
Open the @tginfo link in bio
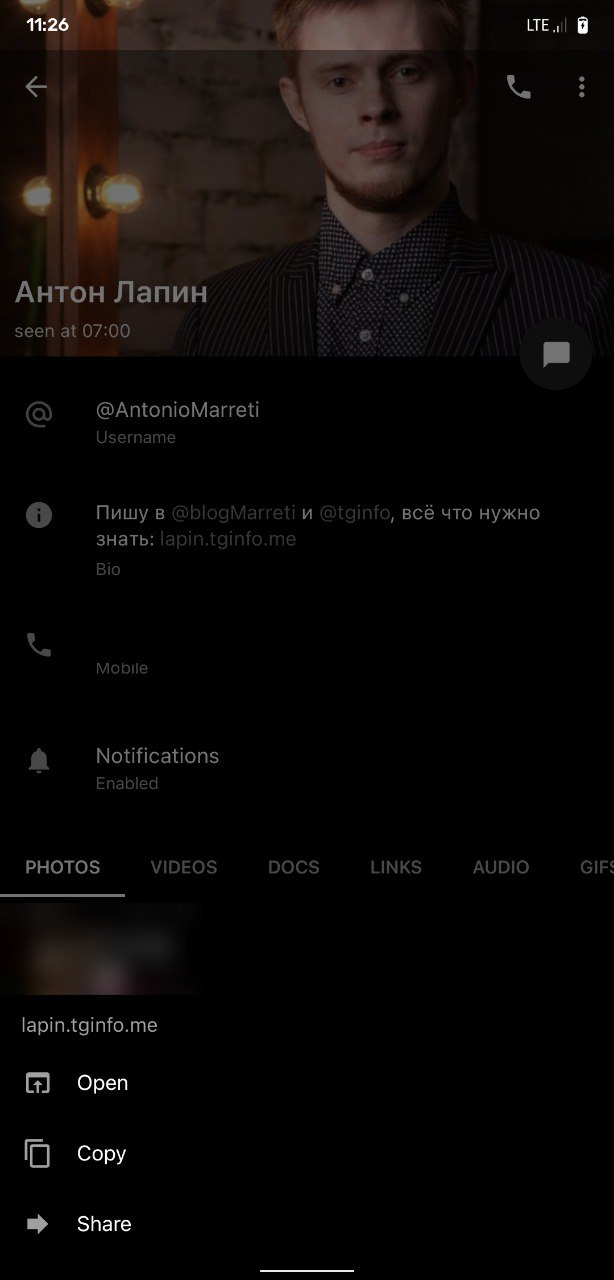coord(354,513)
